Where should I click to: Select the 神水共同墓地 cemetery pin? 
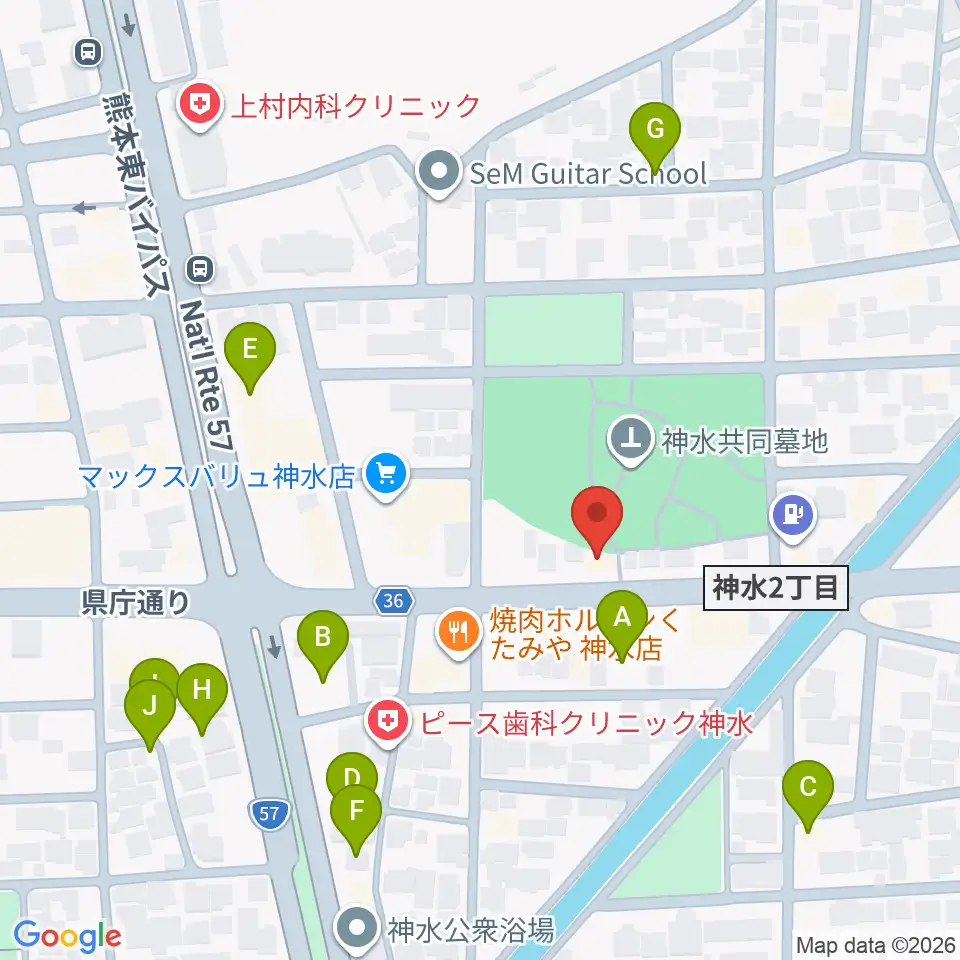tap(631, 440)
